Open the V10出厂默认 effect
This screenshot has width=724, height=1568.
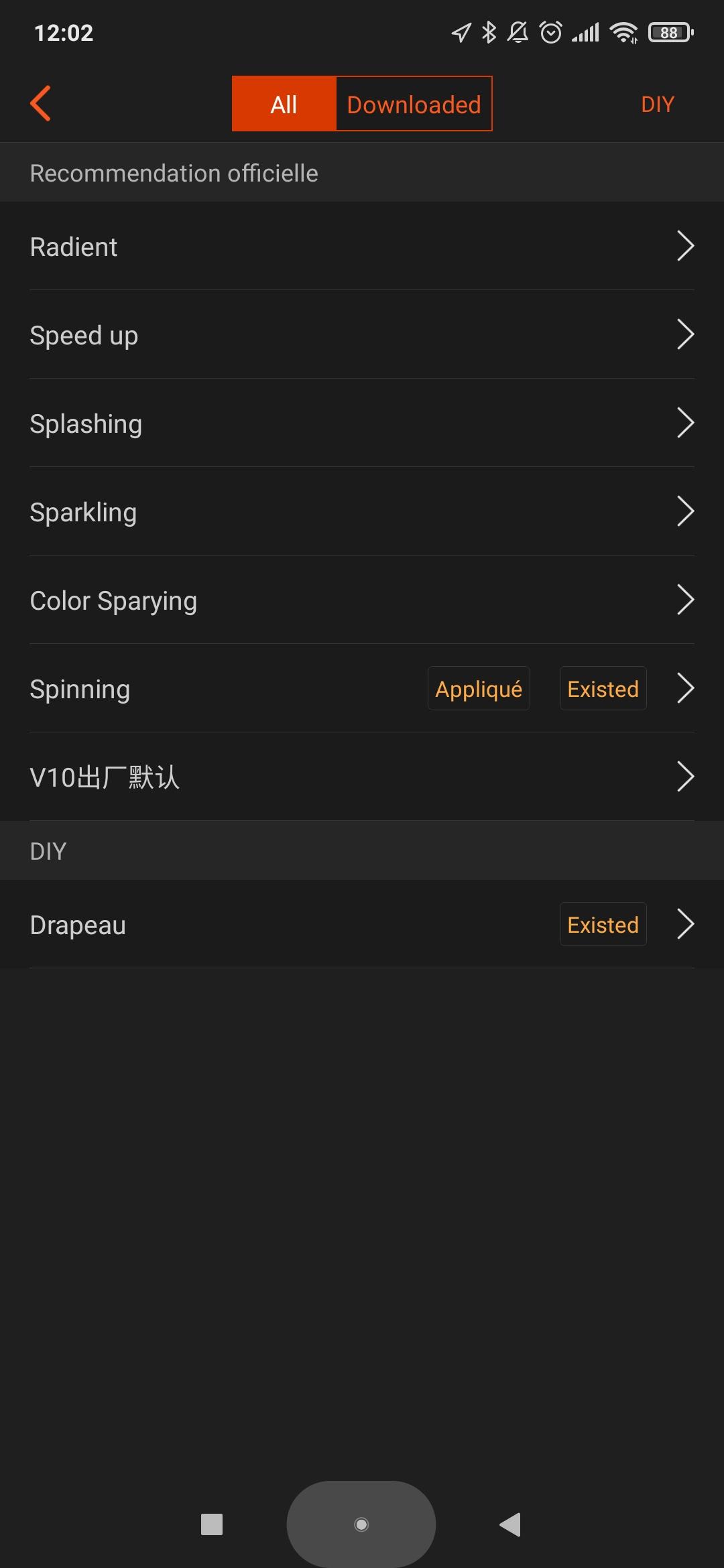click(362, 777)
